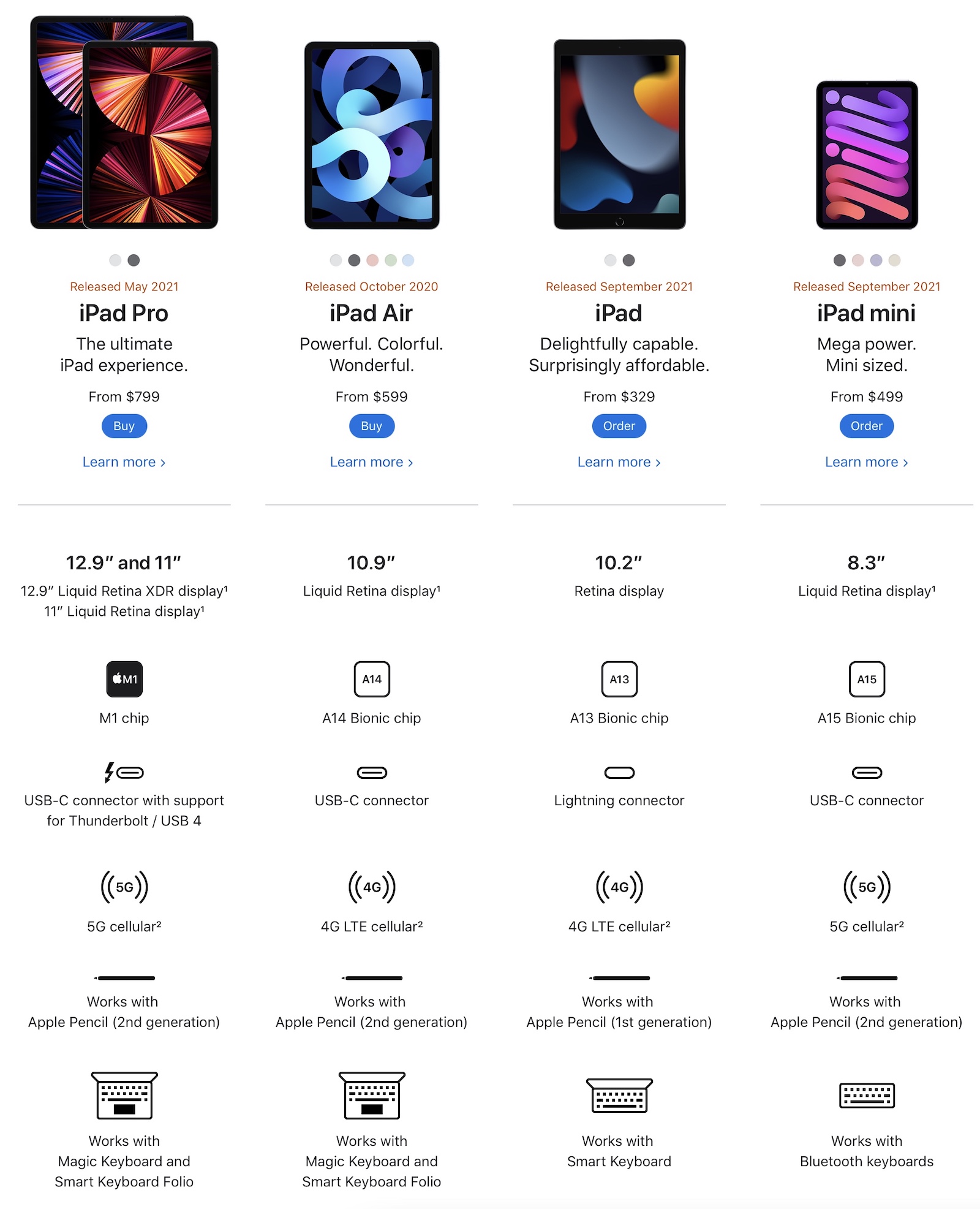Order the iPad mini
The width and height of the screenshot is (980, 1209).
866,426
